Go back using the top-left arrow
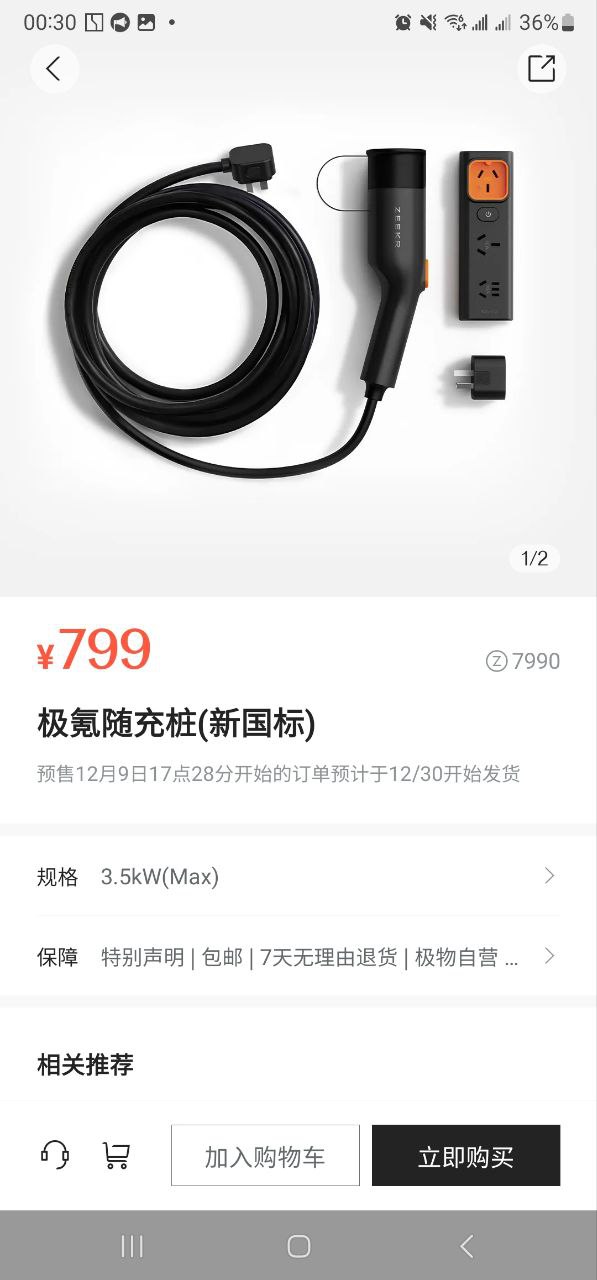The height and width of the screenshot is (1280, 597). point(54,69)
